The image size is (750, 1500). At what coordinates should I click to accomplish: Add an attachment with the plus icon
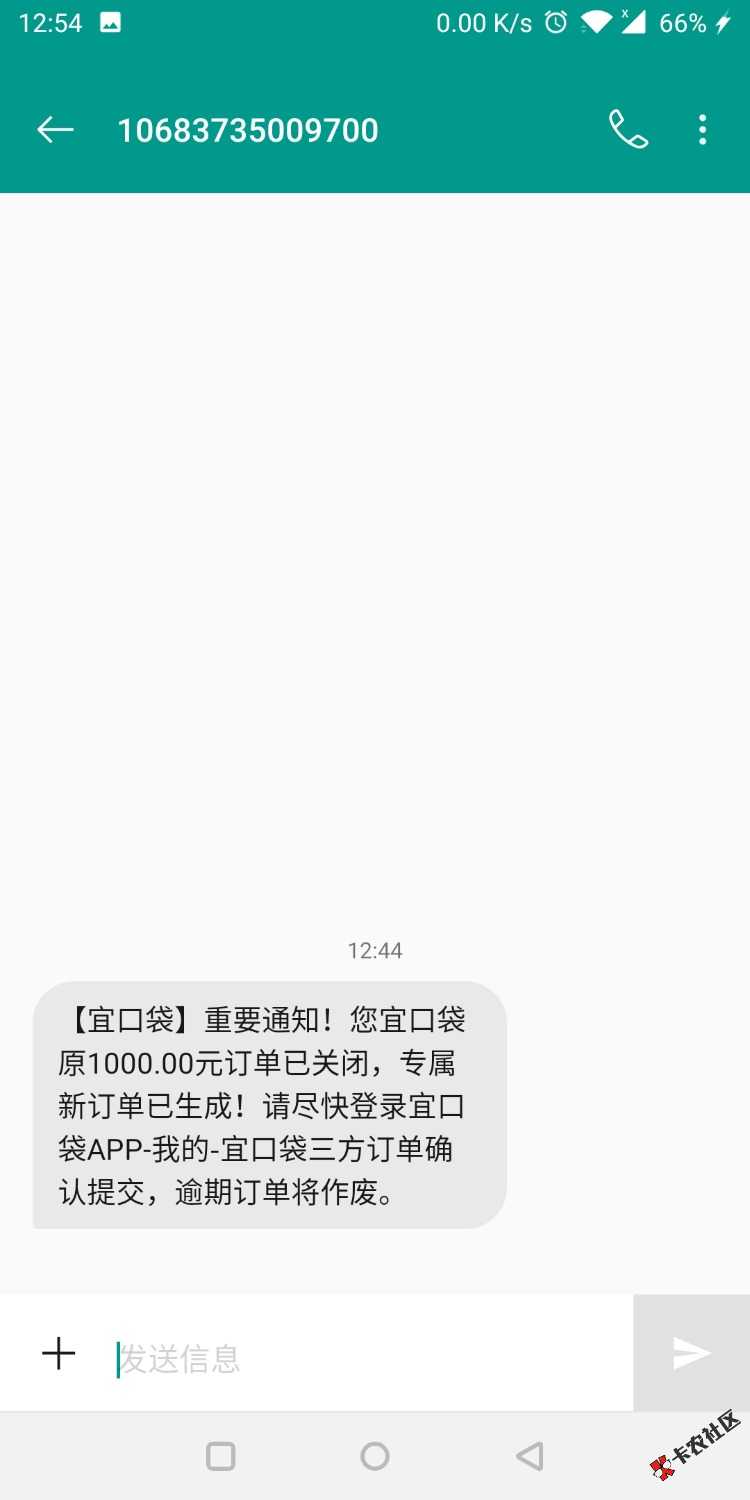point(59,1354)
